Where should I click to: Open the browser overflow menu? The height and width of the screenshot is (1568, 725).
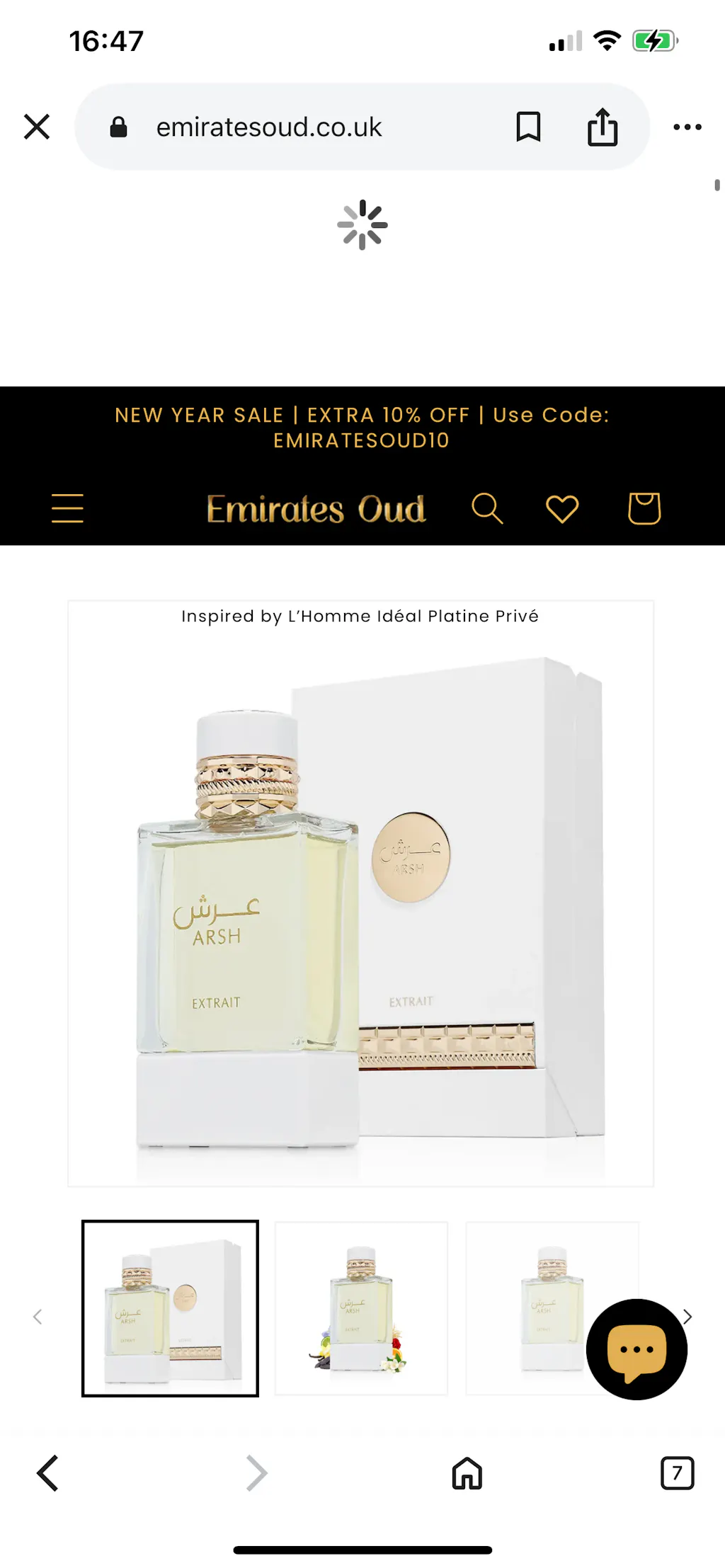[687, 127]
